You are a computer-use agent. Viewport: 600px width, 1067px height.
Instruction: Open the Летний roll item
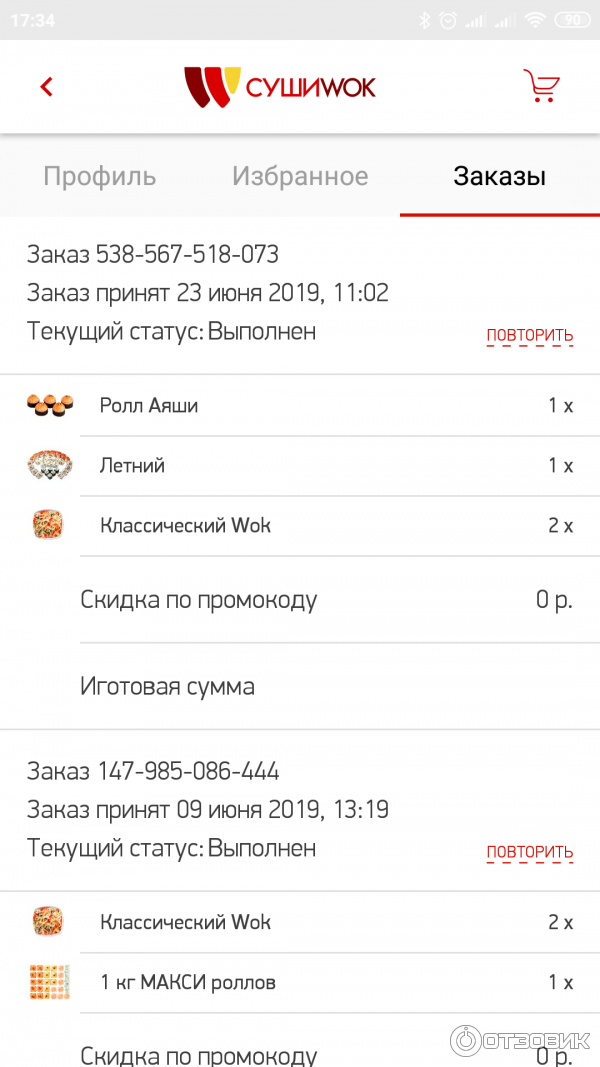pyautogui.click(x=300, y=466)
